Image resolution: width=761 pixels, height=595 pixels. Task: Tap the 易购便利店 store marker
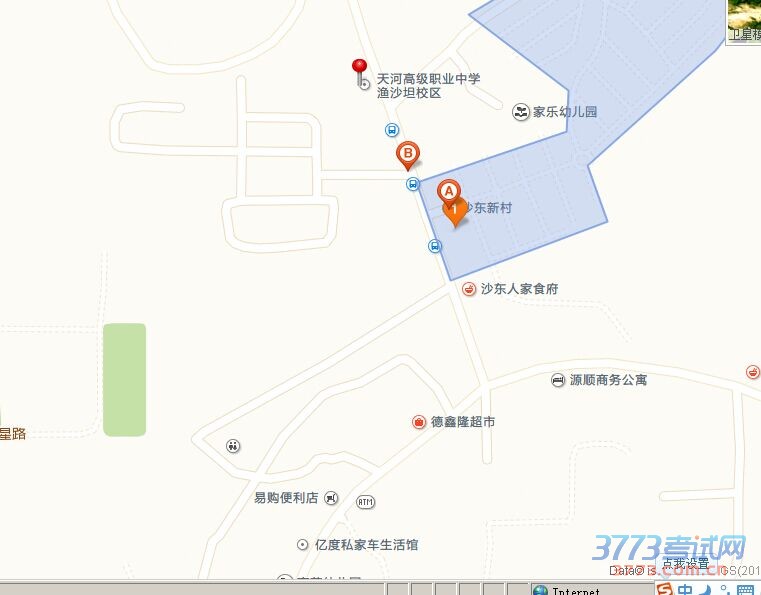(332, 498)
